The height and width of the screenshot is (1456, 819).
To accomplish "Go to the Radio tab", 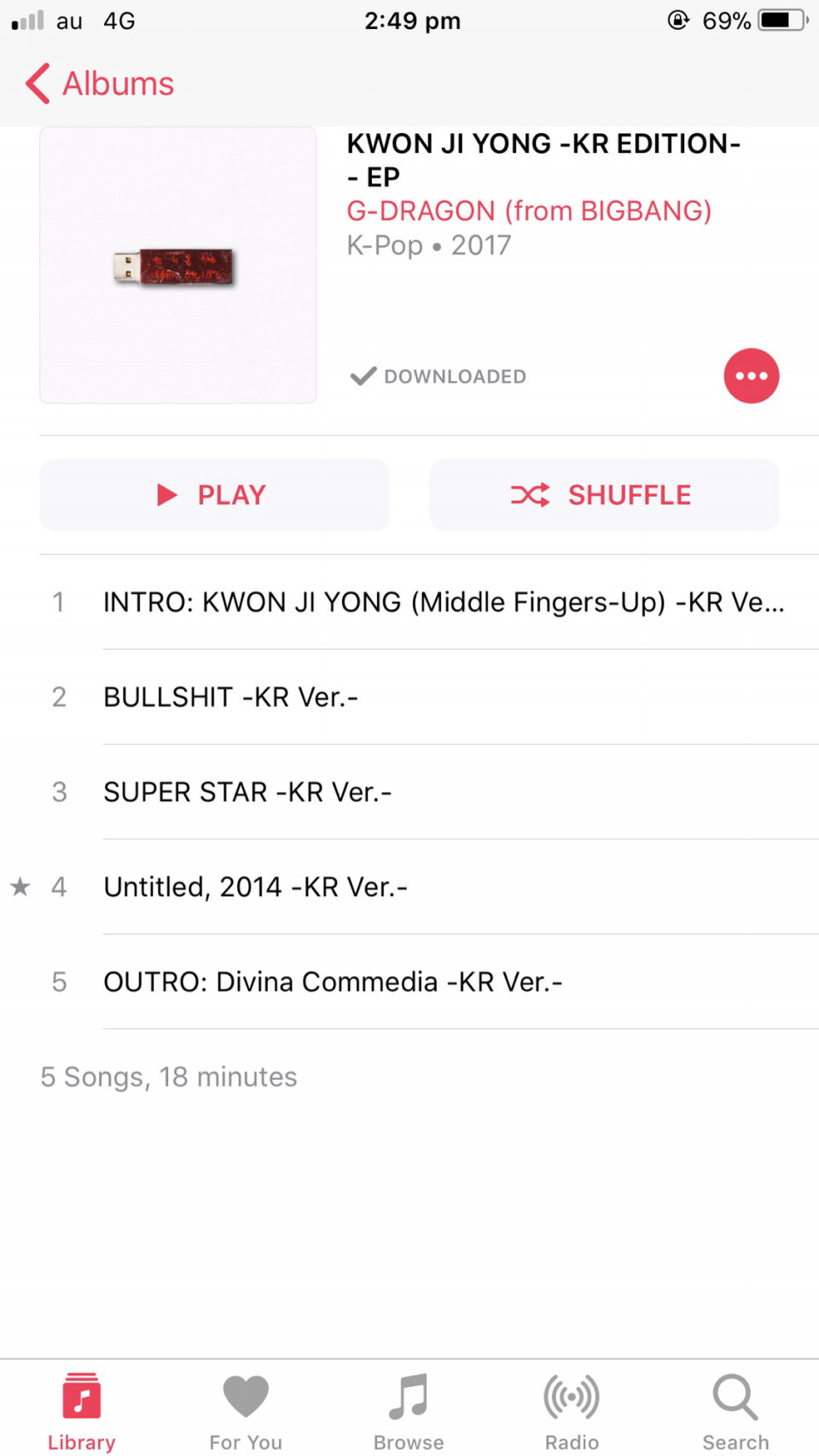I will [572, 1411].
